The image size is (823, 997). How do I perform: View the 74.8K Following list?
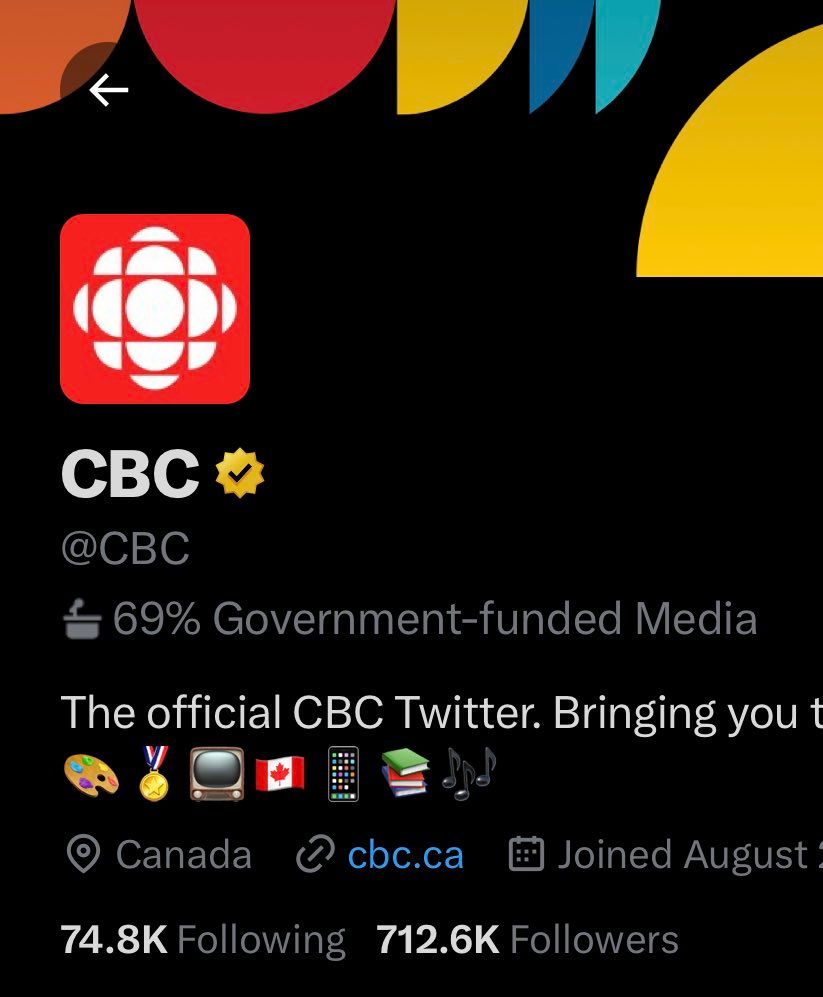[203, 940]
